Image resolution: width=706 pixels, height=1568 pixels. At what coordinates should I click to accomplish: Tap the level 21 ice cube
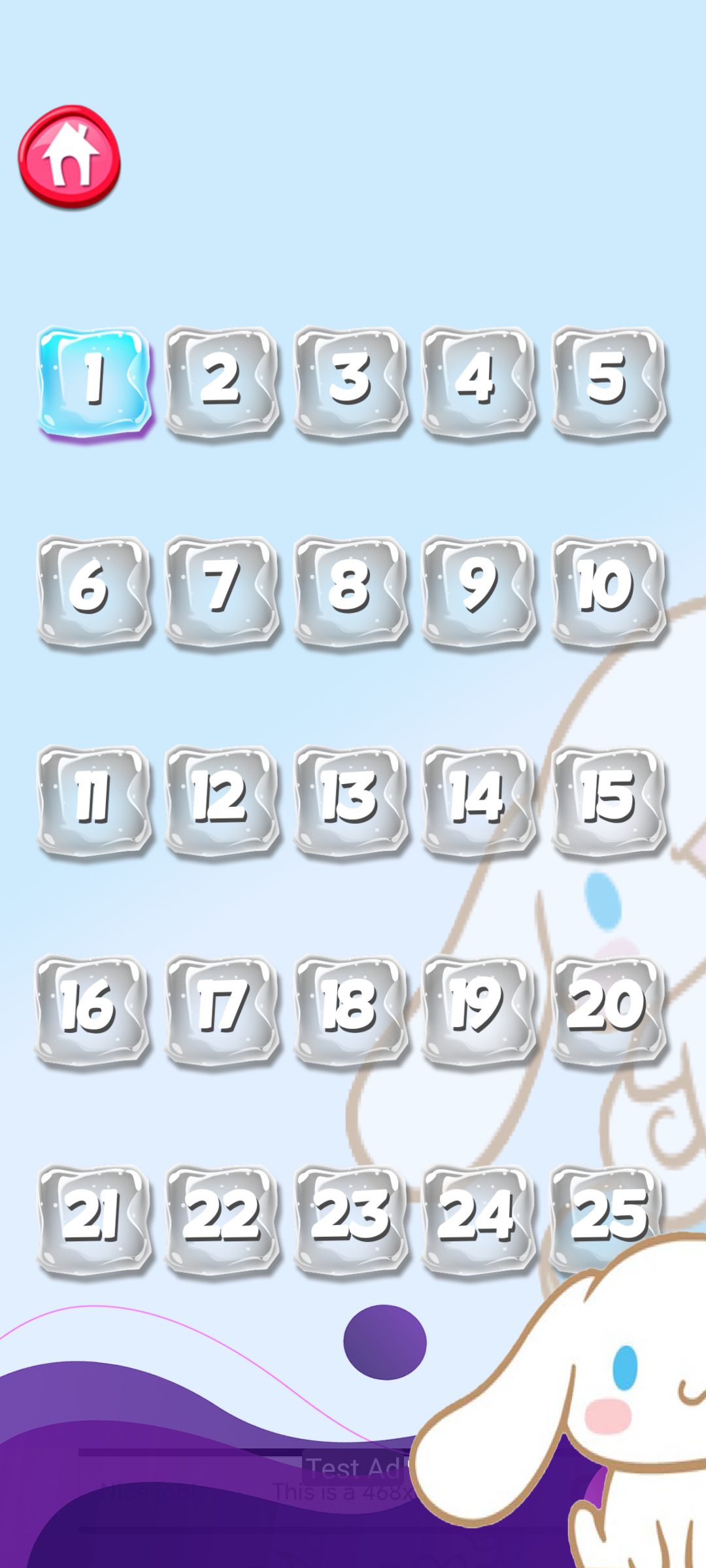[x=95, y=1213]
